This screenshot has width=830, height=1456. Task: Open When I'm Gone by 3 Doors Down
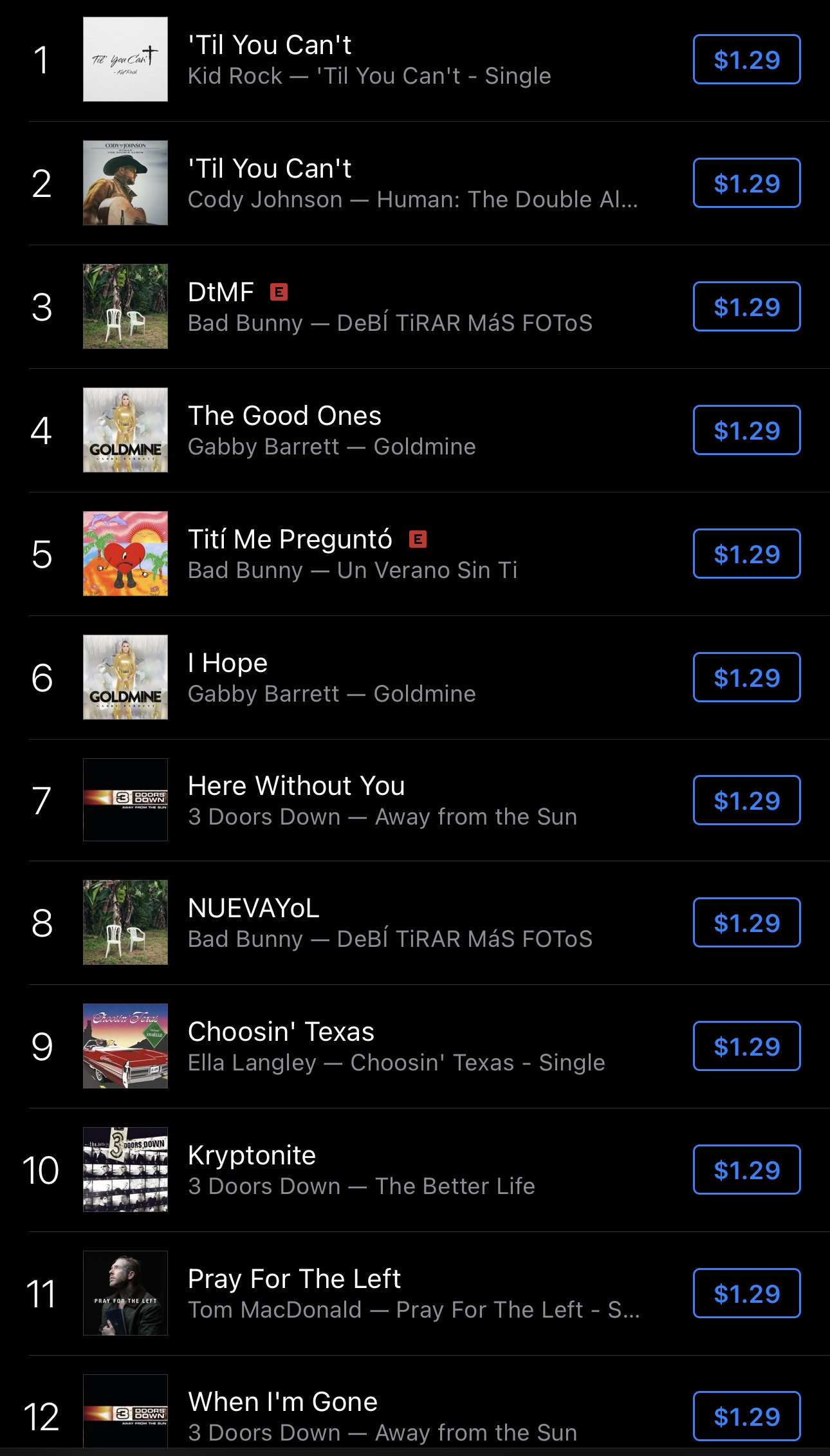[x=386, y=1416]
